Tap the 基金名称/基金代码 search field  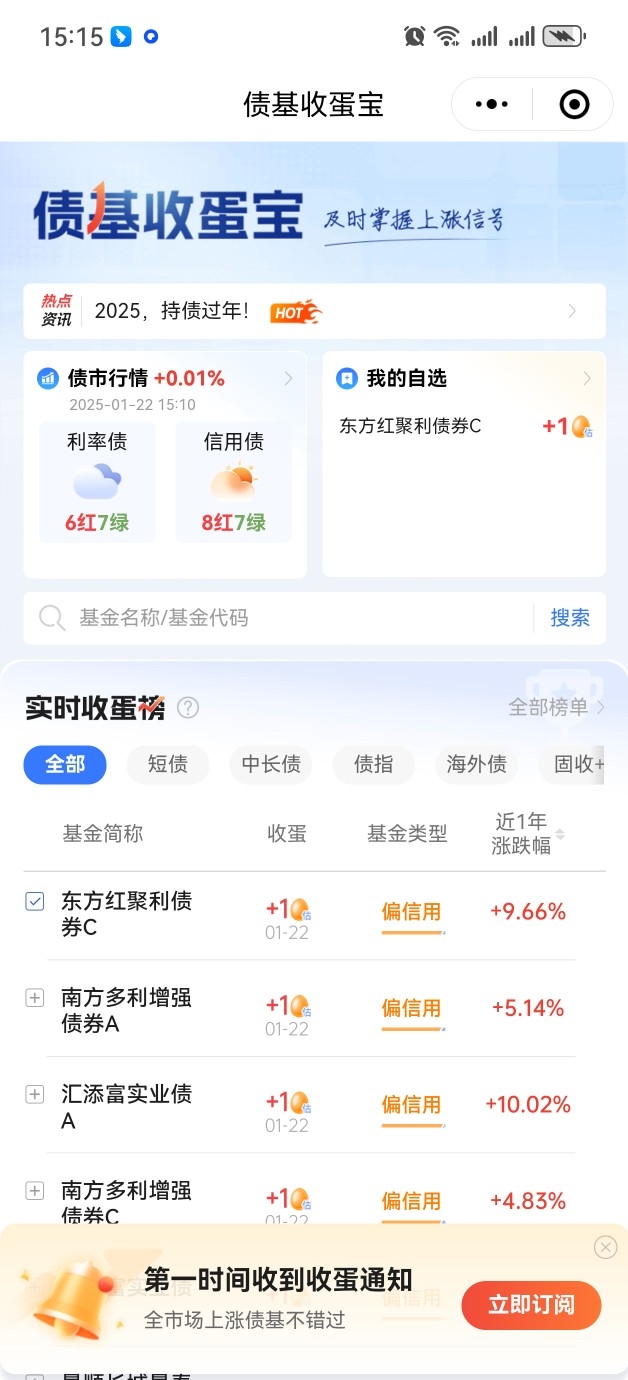280,618
